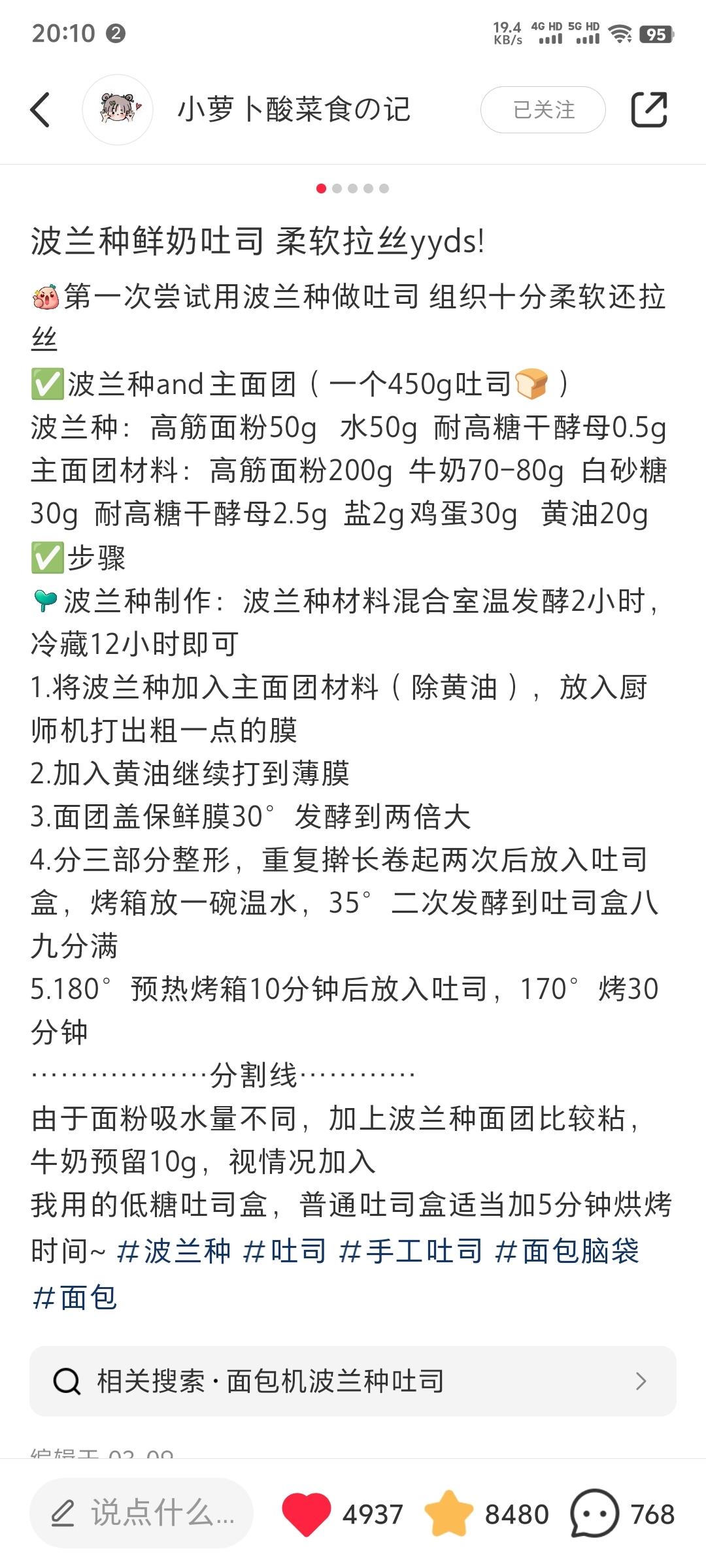The image size is (706, 1568).
Task: Open the #吐司 hashtag
Action: coord(284,1251)
